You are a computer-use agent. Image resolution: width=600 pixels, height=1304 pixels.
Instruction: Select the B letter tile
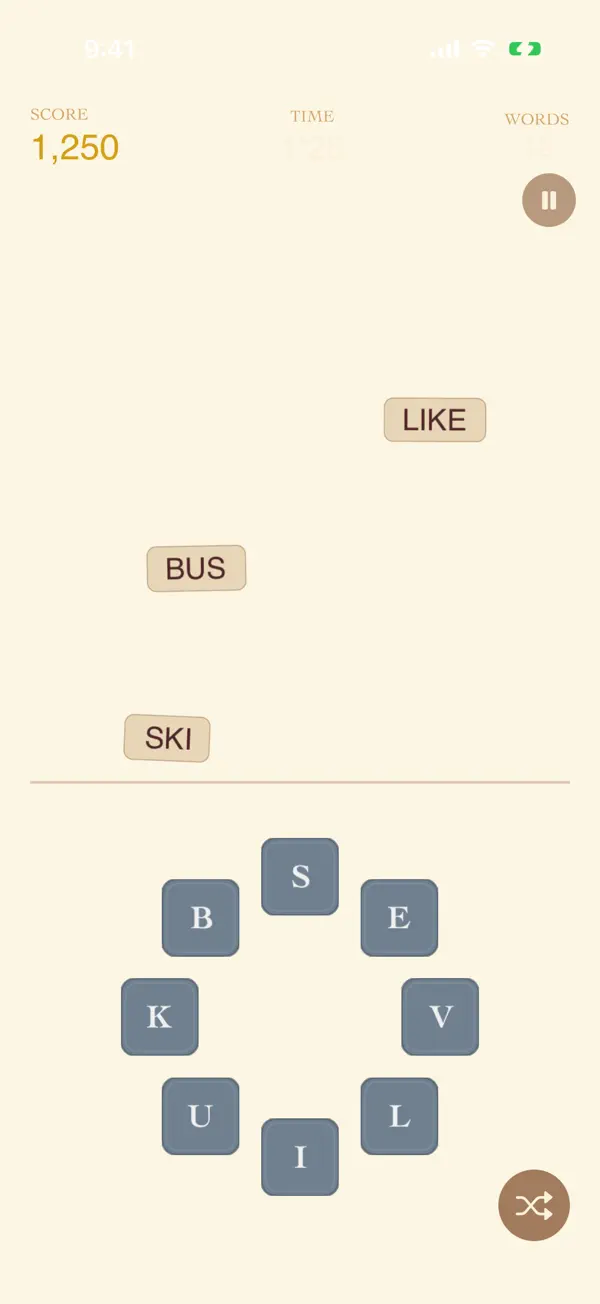(201, 917)
